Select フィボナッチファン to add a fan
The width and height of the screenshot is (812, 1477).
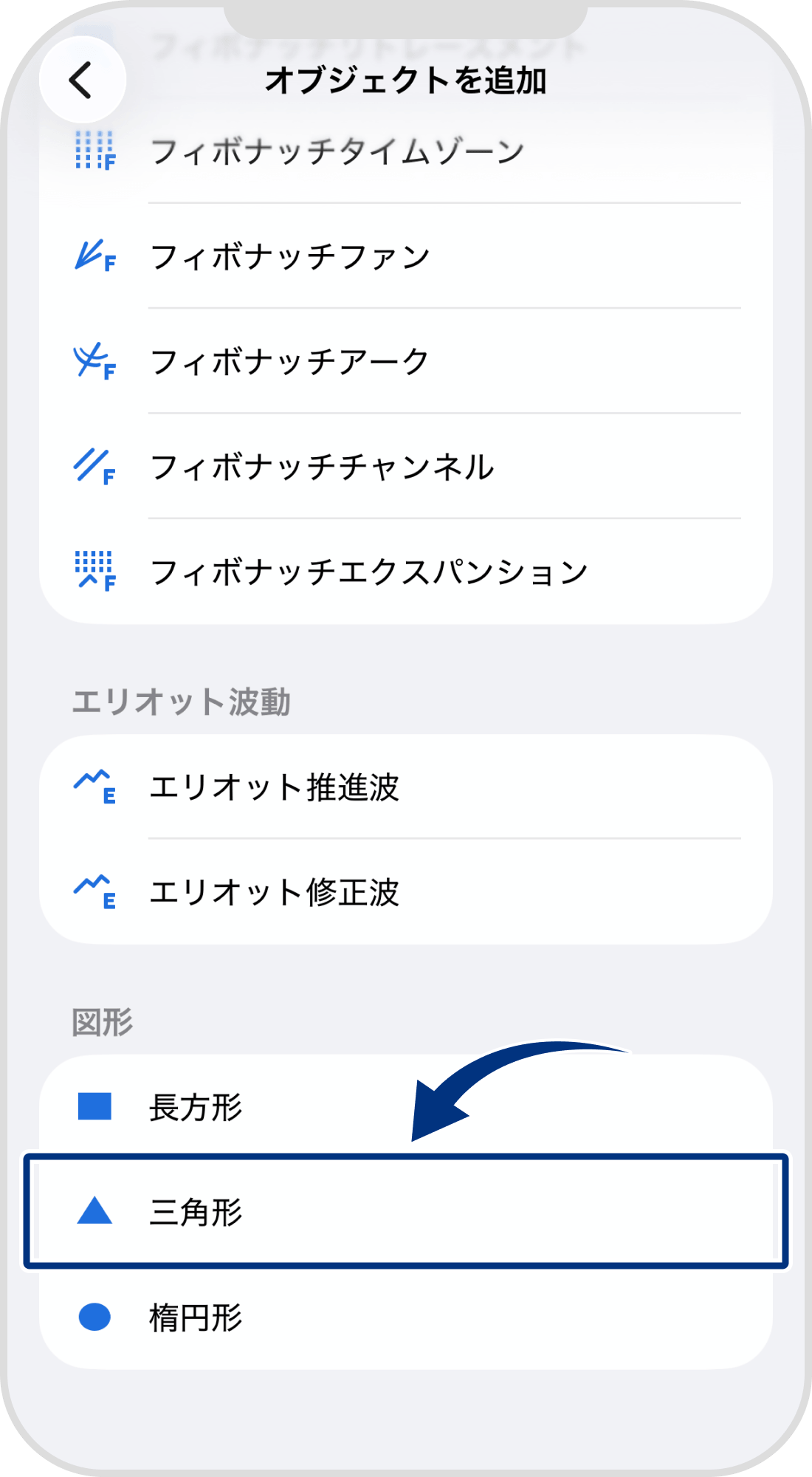pos(288,257)
